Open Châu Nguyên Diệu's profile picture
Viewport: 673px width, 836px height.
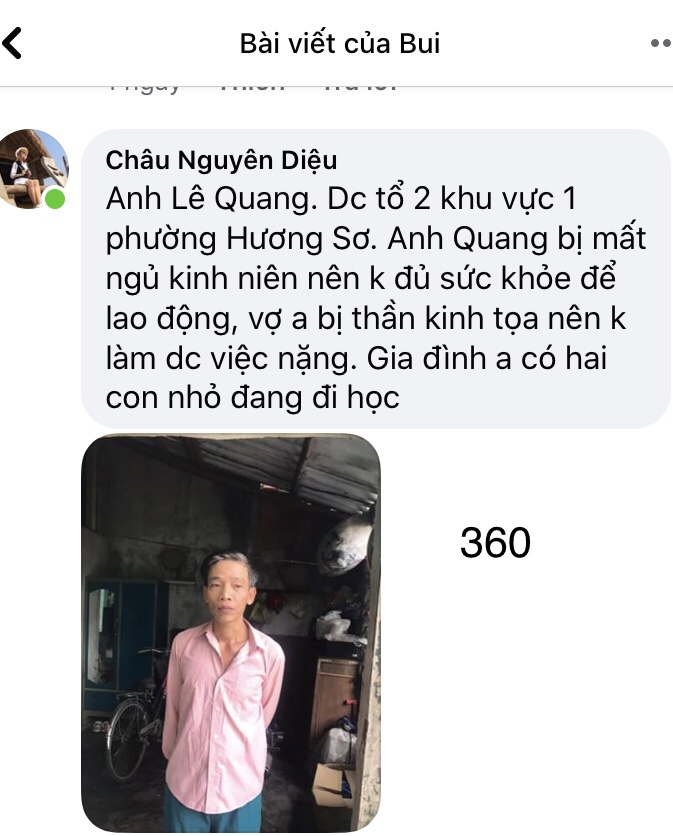pos(34,169)
